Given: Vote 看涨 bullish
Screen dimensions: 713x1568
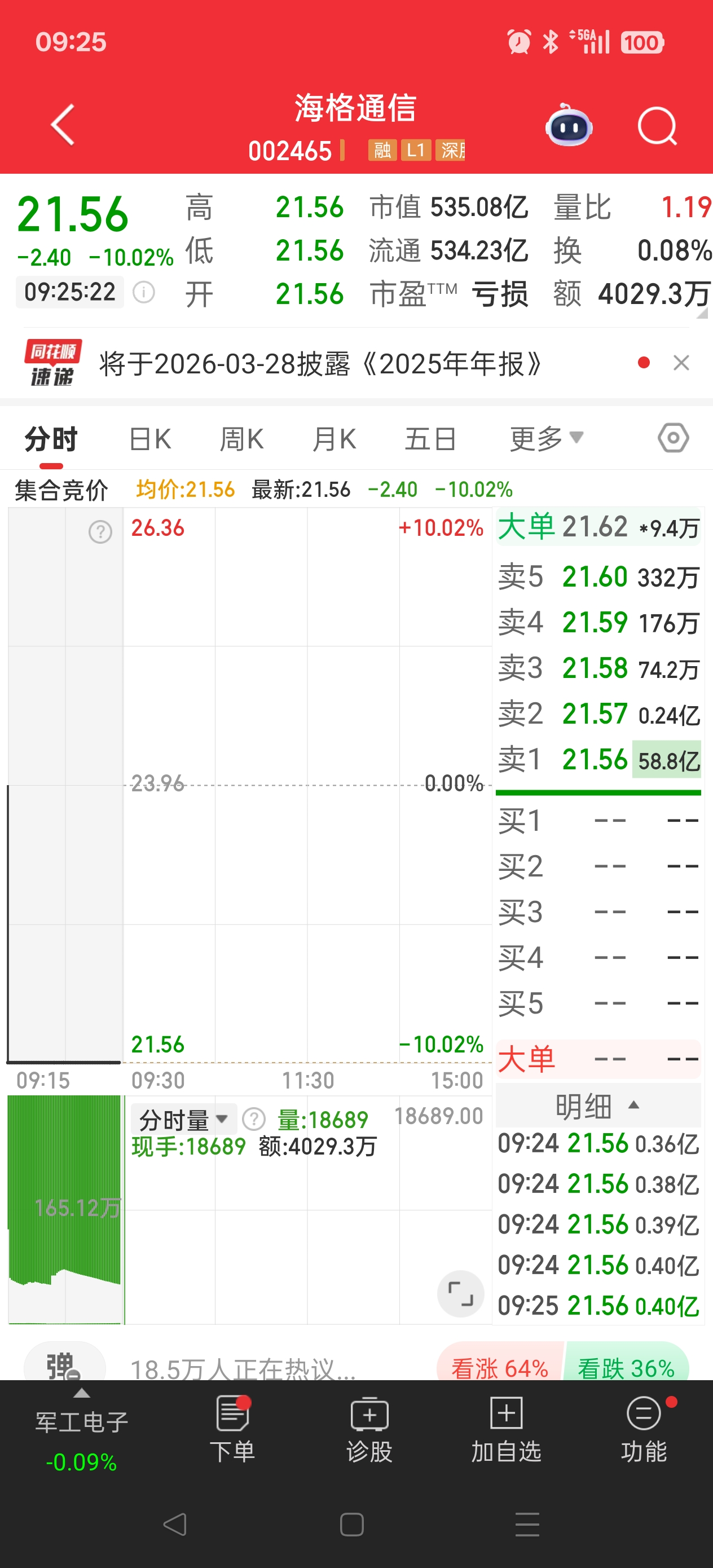Looking at the screenshot, I should coord(500,1367).
